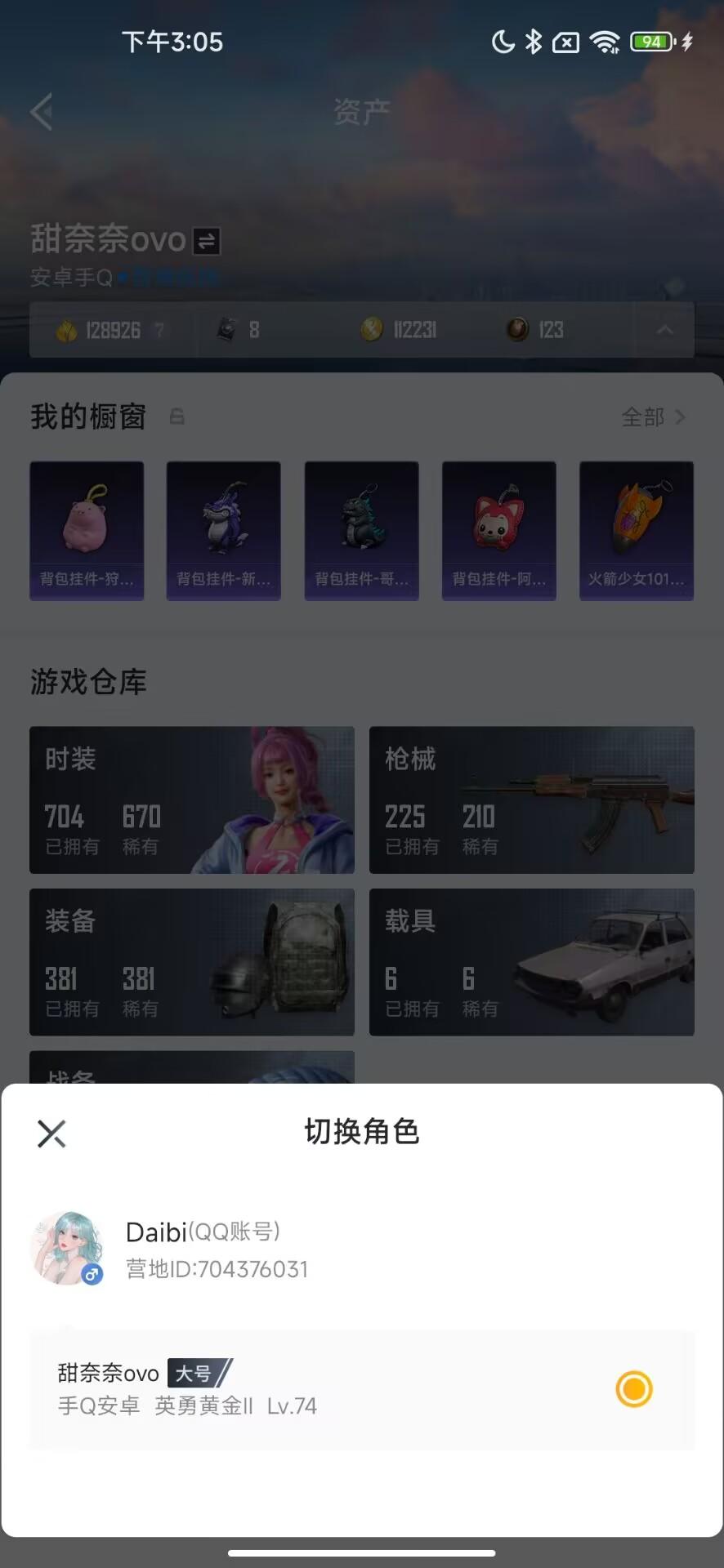Click the character switch icon beside 甜奈奈ovo
The image size is (724, 1568).
tap(206, 241)
